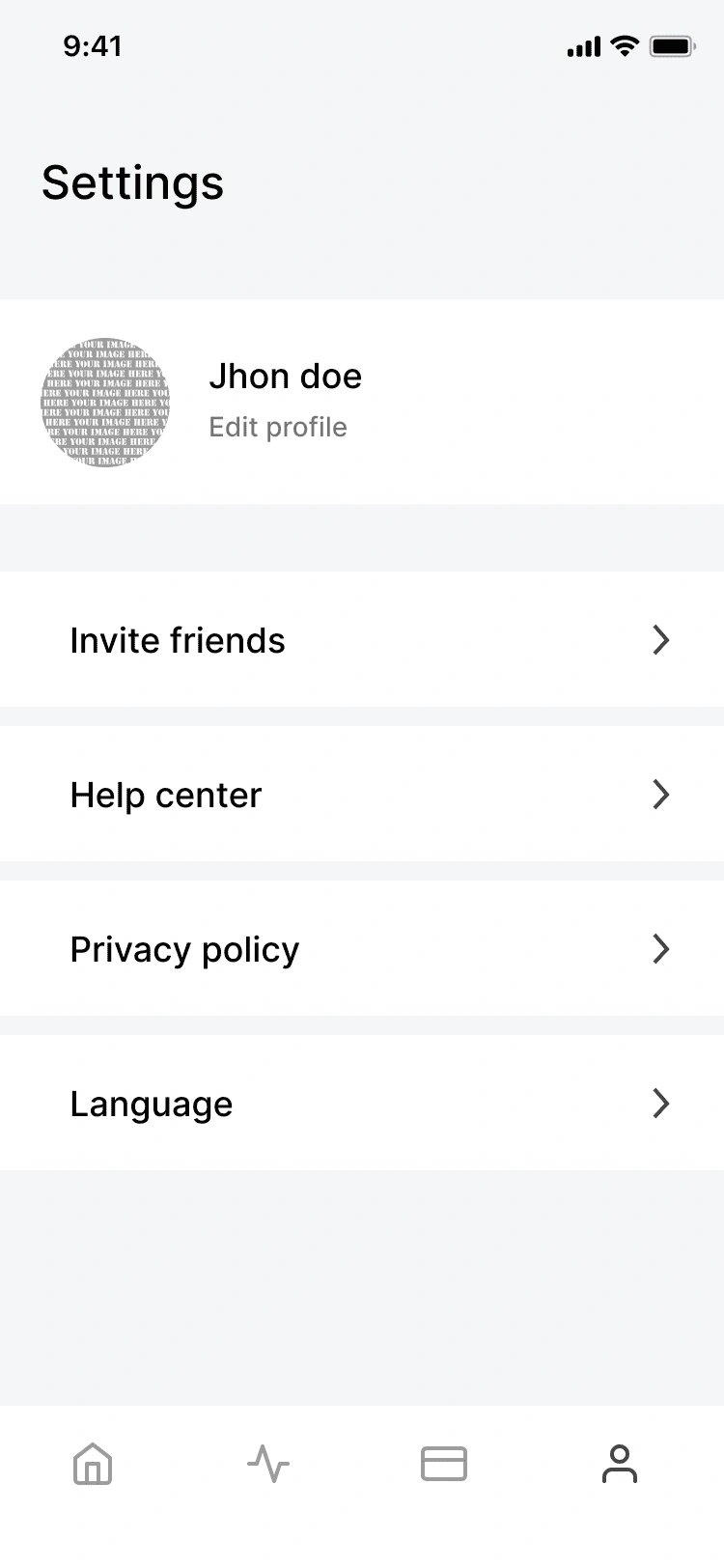Go to Help center
The width and height of the screenshot is (724, 1568).
362,794
